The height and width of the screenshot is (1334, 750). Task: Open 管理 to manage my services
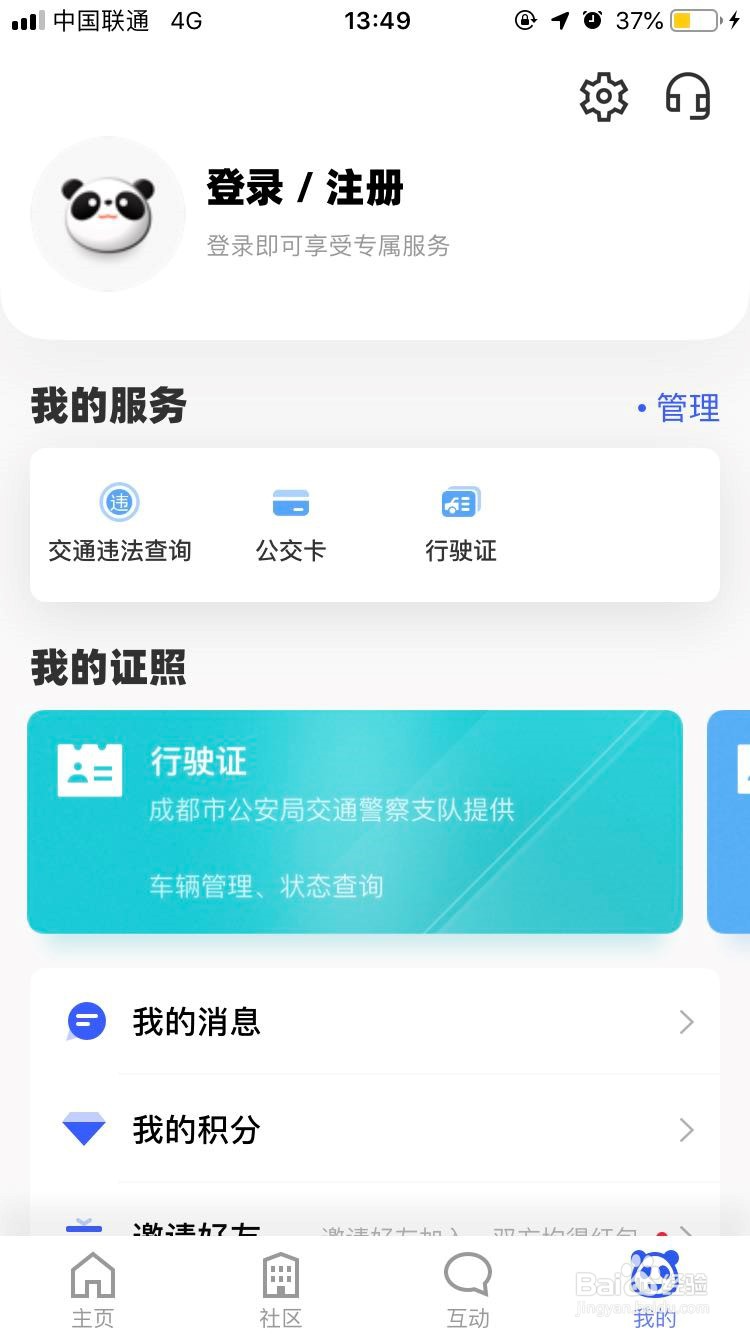point(688,407)
